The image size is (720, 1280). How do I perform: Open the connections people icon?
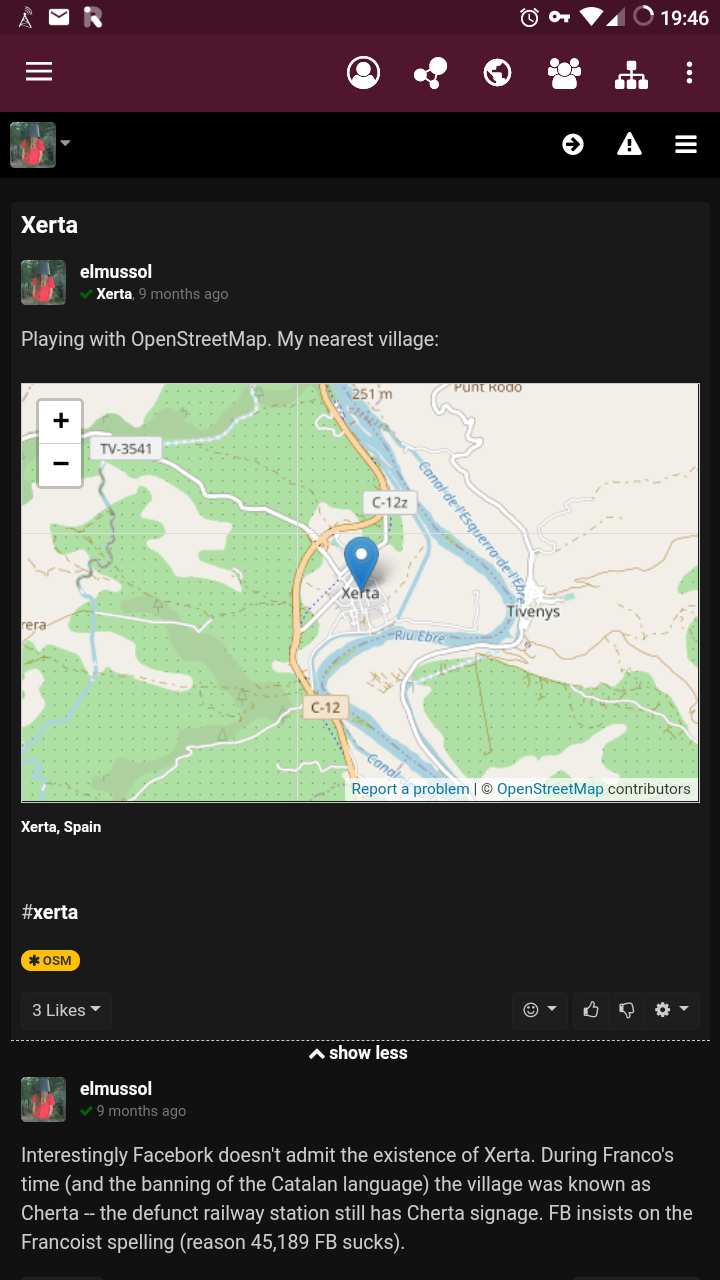pyautogui.click(x=564, y=72)
